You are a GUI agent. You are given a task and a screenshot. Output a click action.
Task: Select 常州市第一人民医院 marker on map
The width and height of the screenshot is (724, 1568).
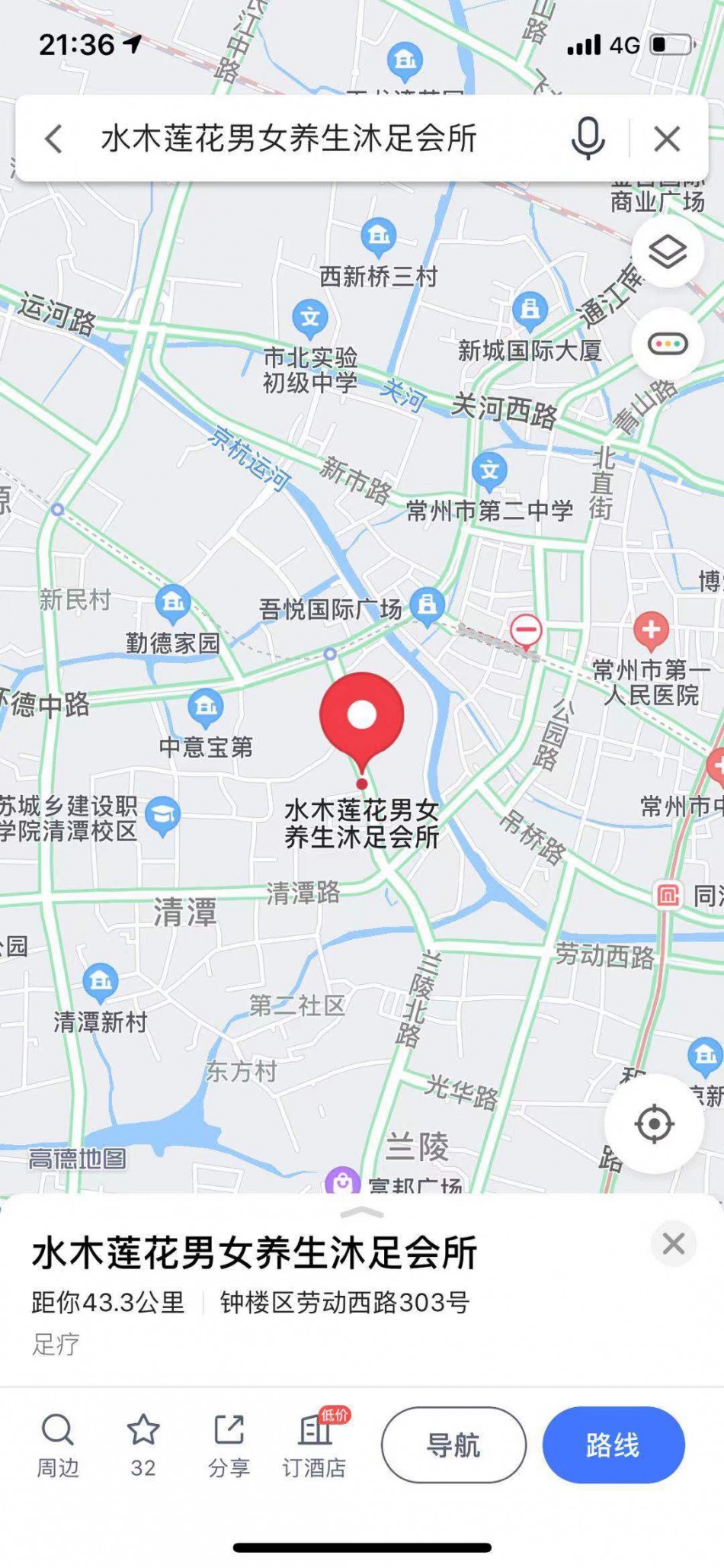(650, 630)
